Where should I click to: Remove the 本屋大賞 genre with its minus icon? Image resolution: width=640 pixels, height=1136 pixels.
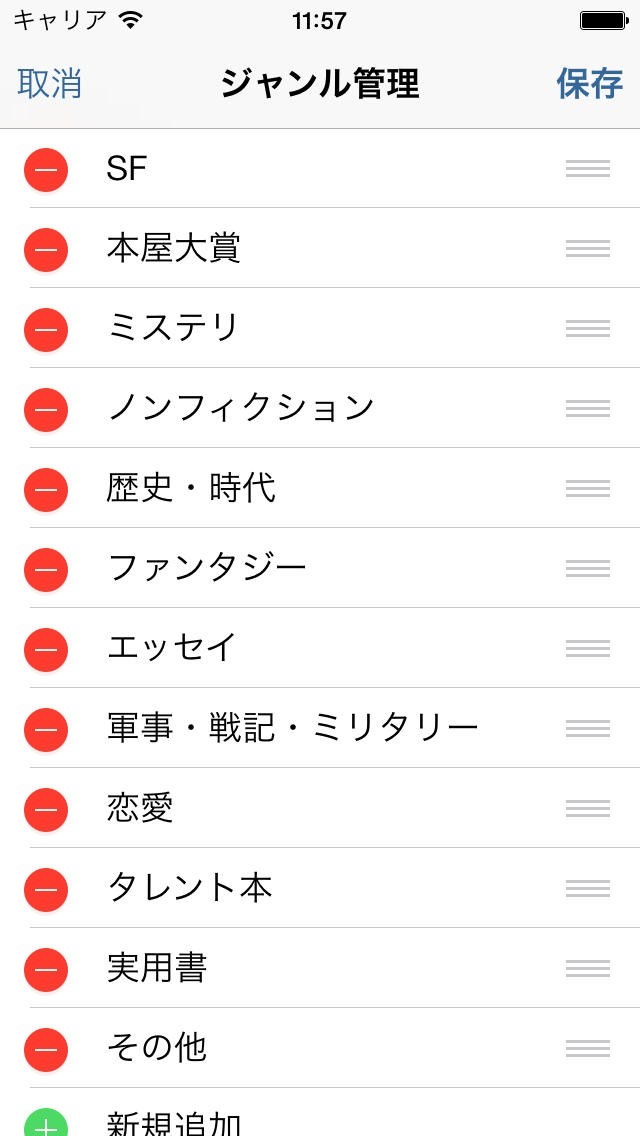coord(46,249)
